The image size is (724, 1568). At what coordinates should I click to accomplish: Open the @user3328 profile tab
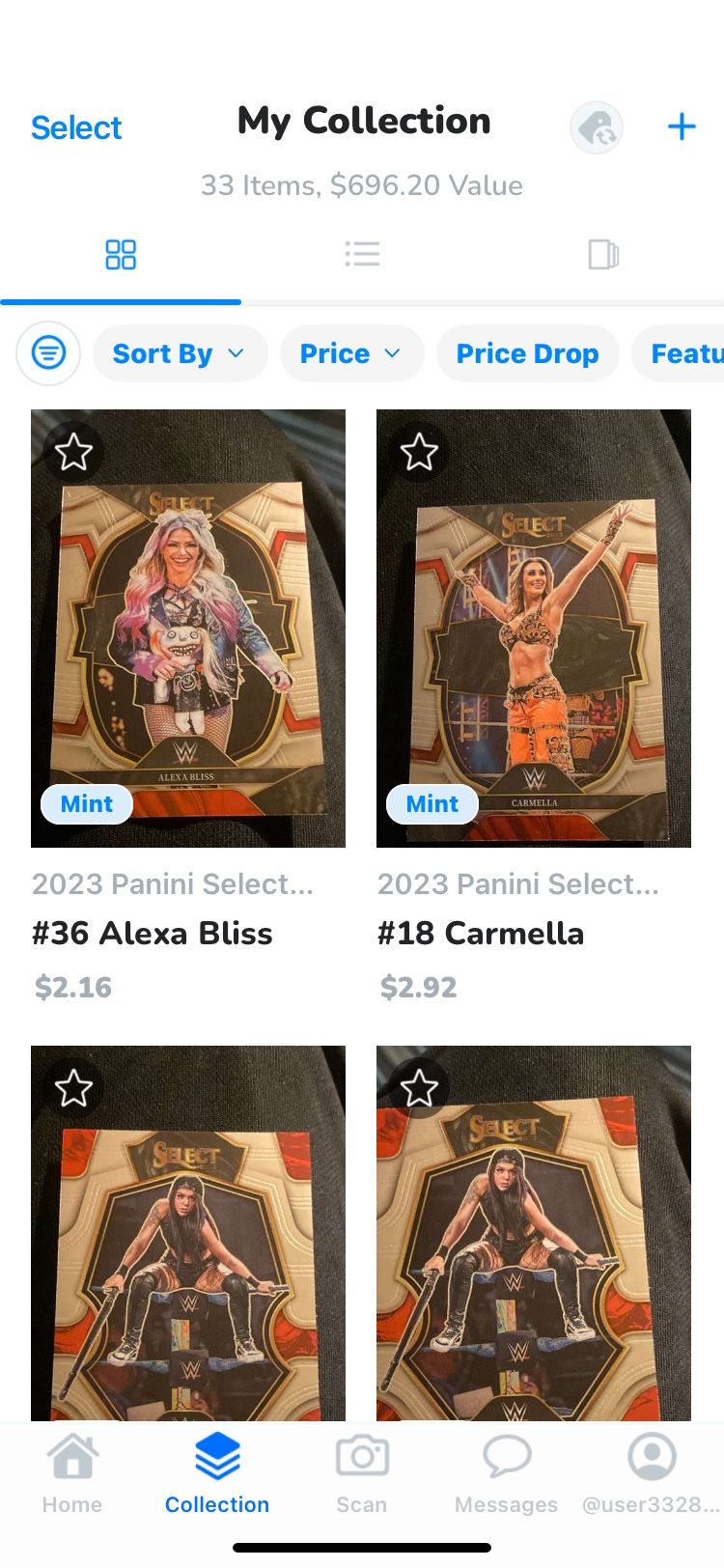652,1473
